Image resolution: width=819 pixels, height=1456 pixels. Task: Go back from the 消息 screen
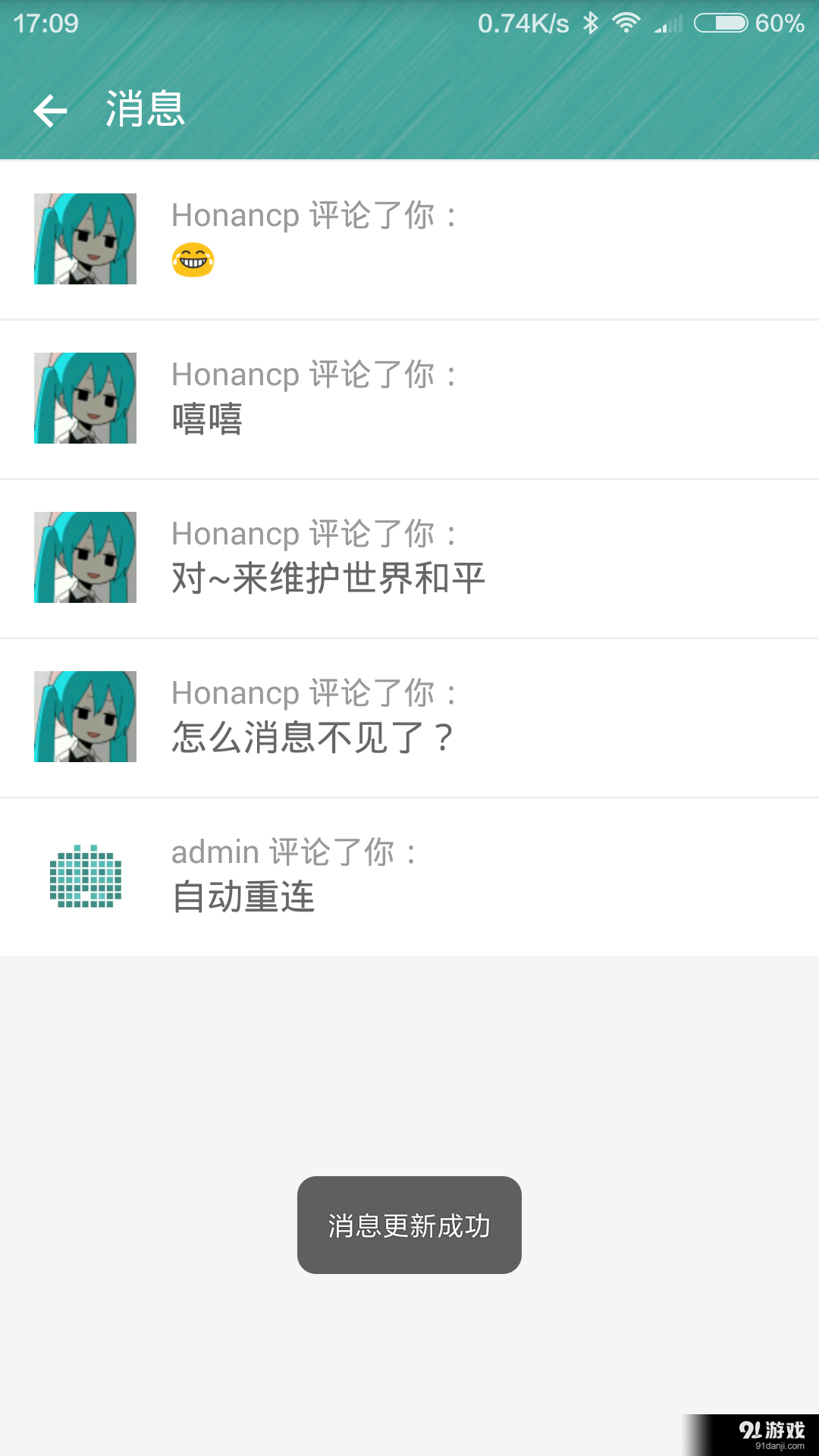point(51,111)
